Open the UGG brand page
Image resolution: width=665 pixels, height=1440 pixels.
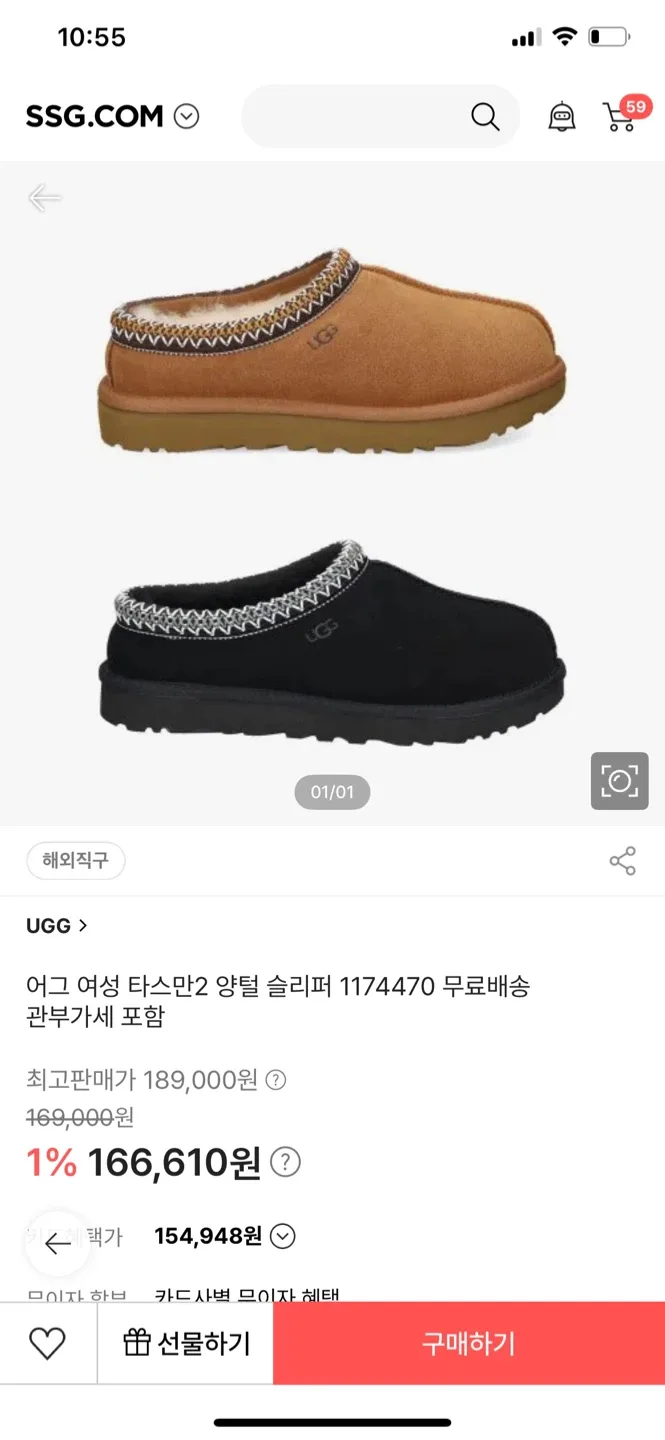coord(57,926)
